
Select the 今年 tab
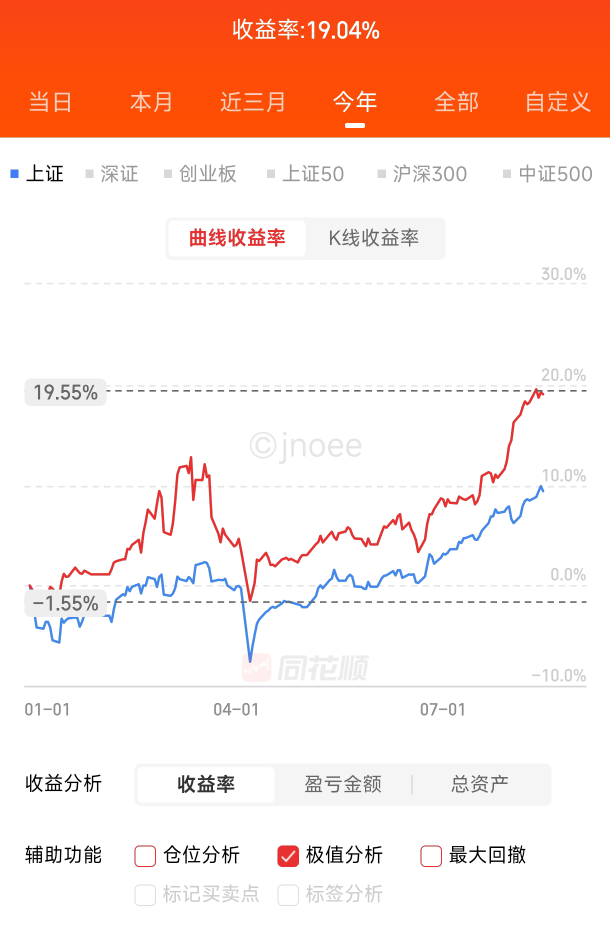pos(355,102)
